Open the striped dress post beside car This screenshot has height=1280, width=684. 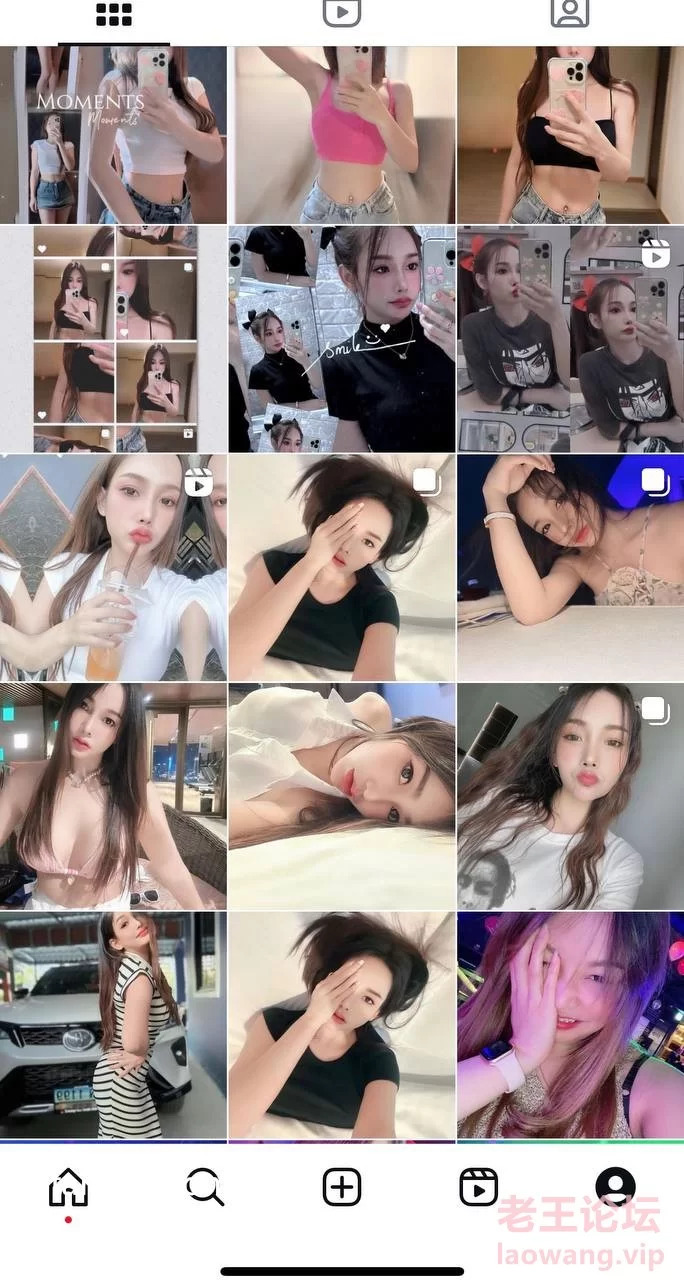[x=113, y=1024]
